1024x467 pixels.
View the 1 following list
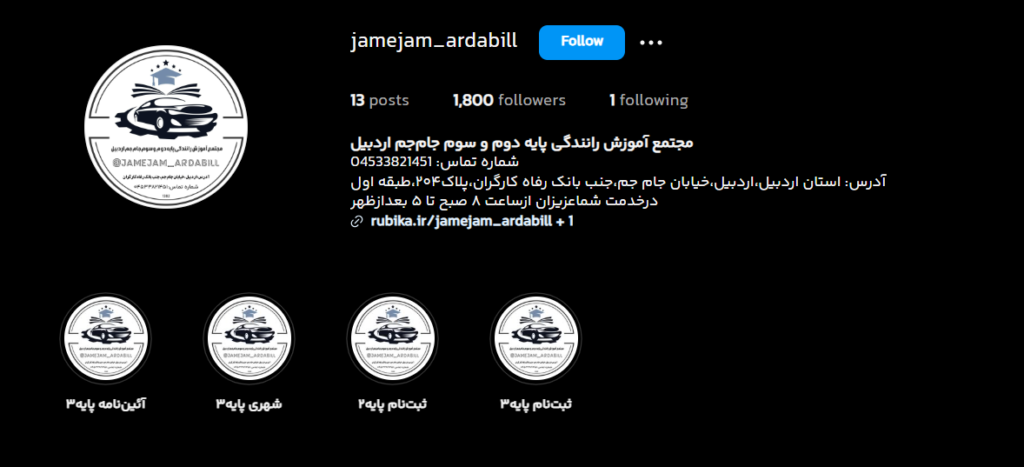tap(648, 100)
